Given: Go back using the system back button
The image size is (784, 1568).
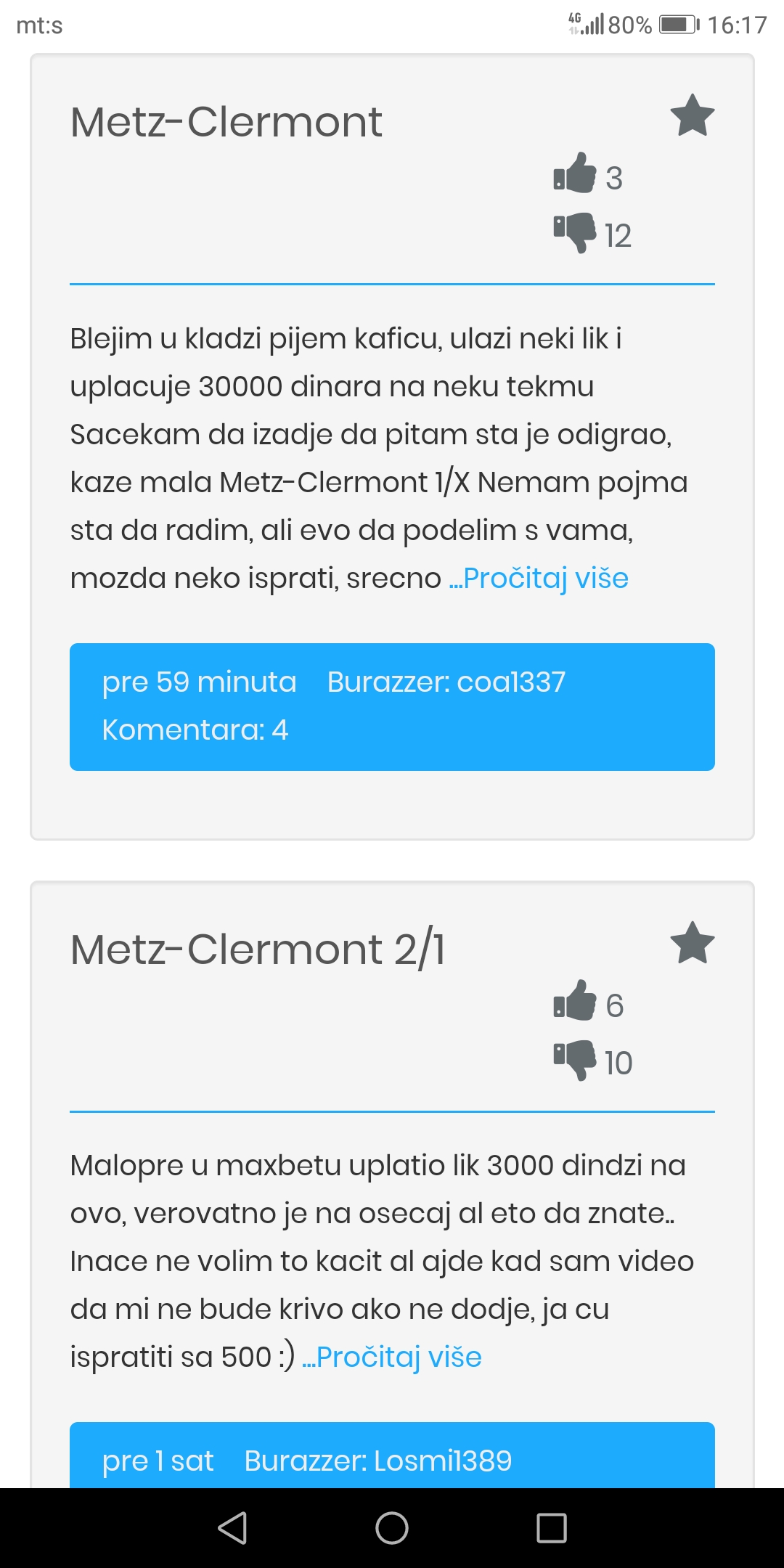Looking at the screenshot, I should [x=232, y=1528].
